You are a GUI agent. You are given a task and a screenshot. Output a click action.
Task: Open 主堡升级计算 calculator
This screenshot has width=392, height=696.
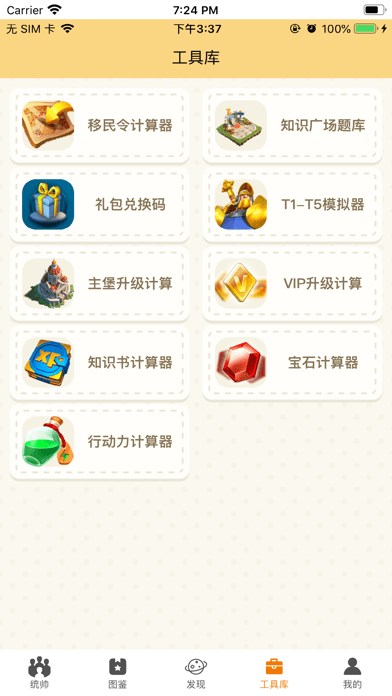point(99,284)
